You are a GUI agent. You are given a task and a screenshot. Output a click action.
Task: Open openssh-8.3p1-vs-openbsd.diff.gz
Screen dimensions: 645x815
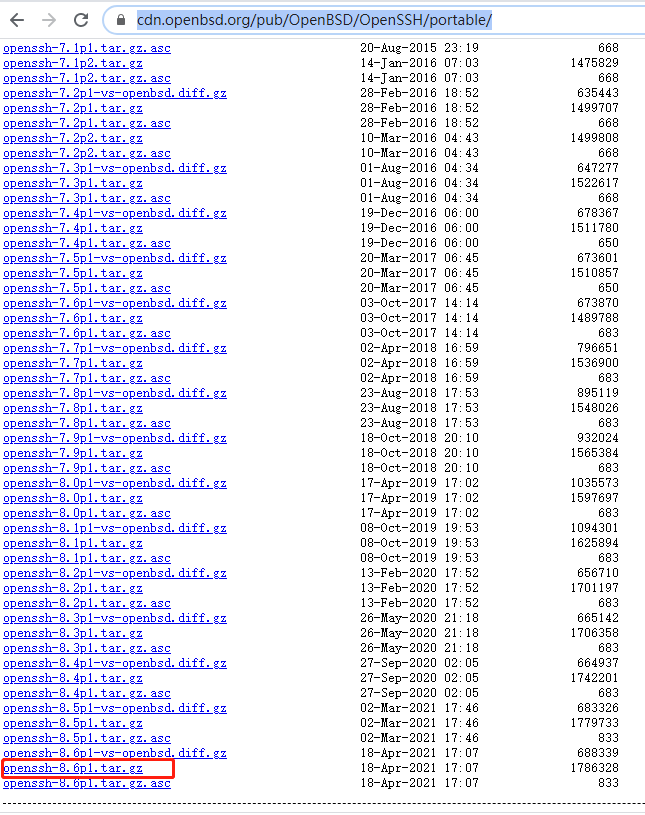coord(115,618)
